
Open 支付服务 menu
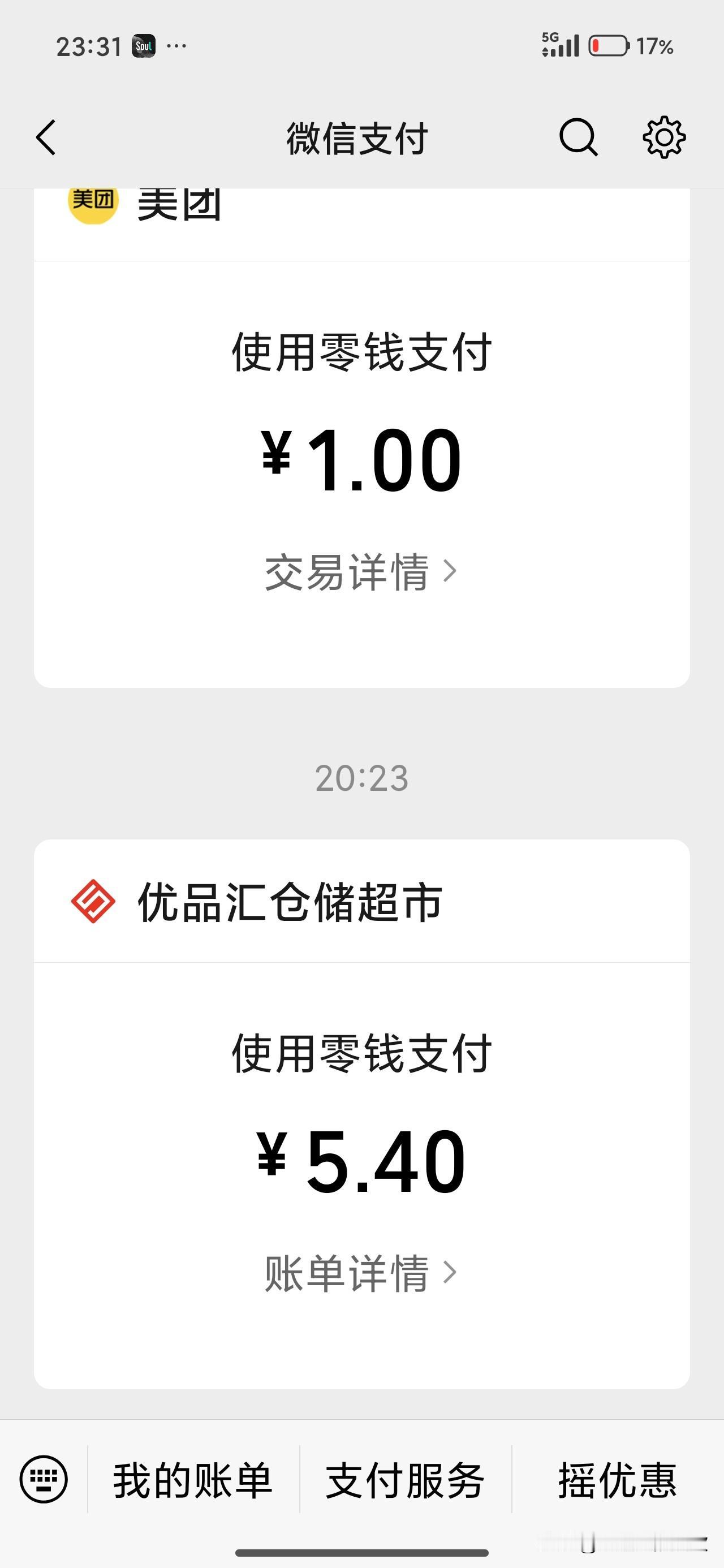[x=406, y=1480]
